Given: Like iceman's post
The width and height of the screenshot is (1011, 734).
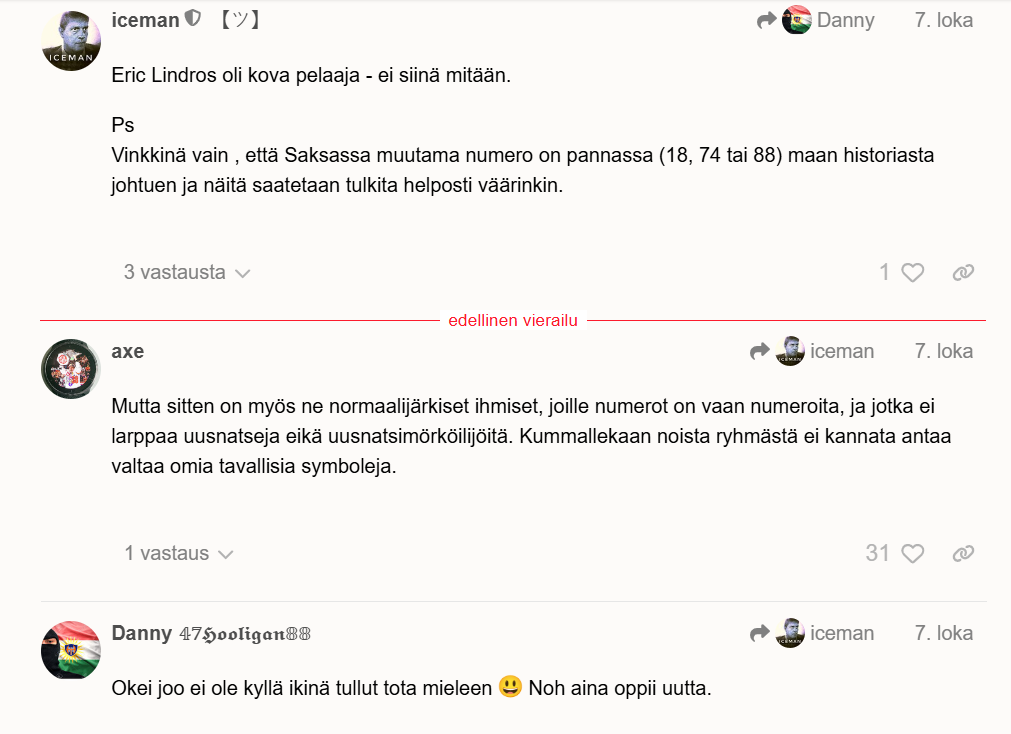Looking at the screenshot, I should 912,272.
